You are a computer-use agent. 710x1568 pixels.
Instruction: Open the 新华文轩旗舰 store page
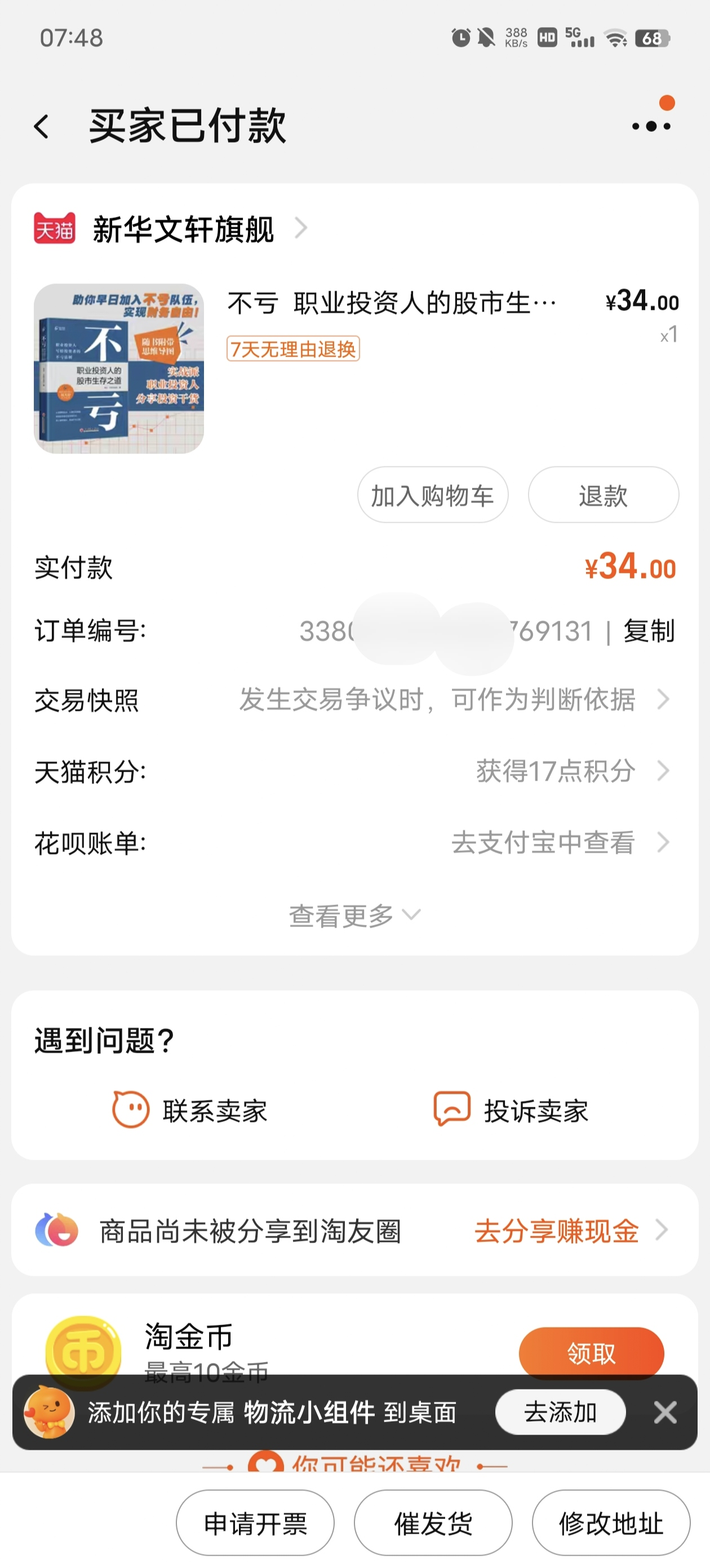[x=183, y=229]
